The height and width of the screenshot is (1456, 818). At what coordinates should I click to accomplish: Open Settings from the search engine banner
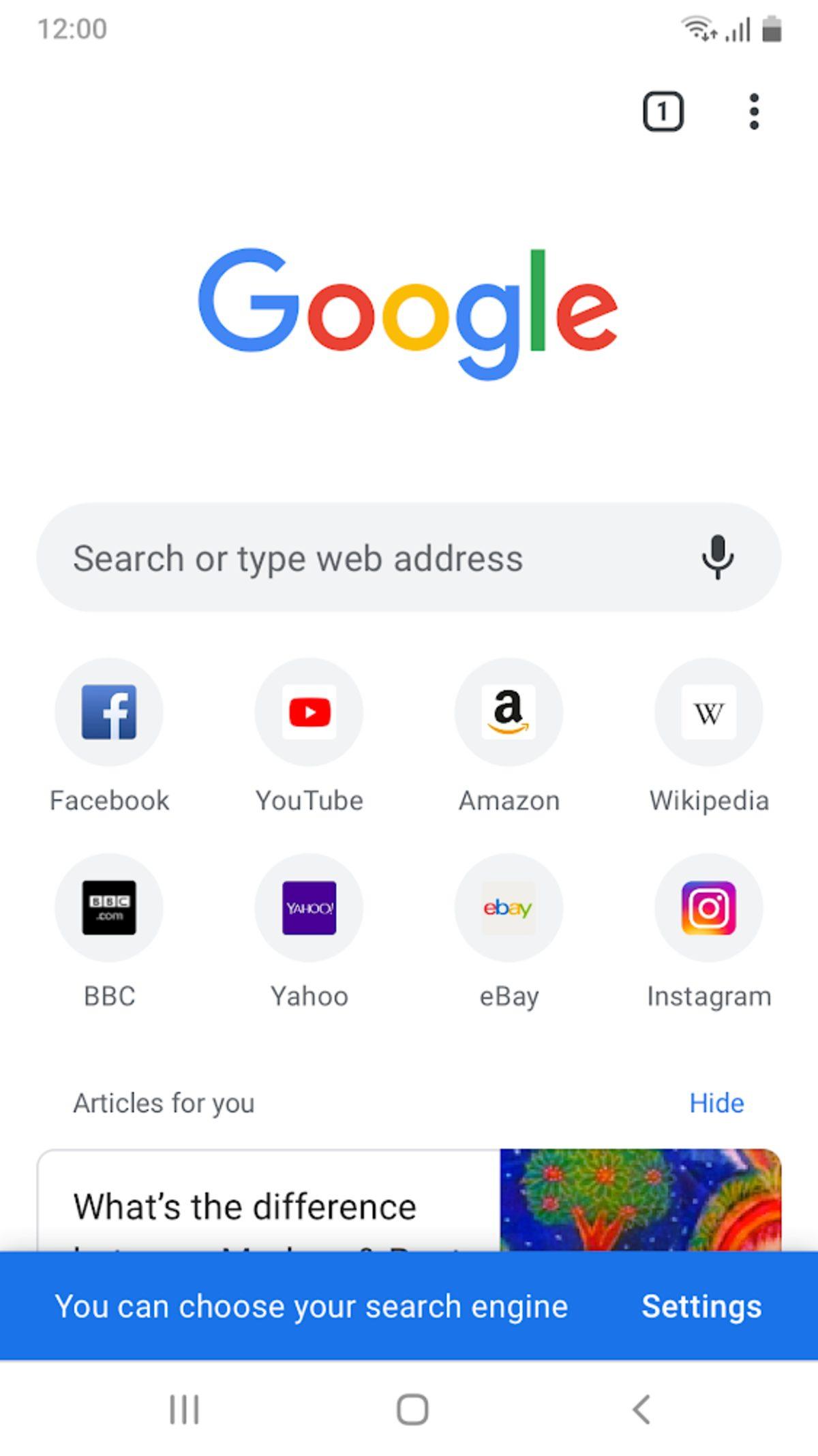[701, 1306]
